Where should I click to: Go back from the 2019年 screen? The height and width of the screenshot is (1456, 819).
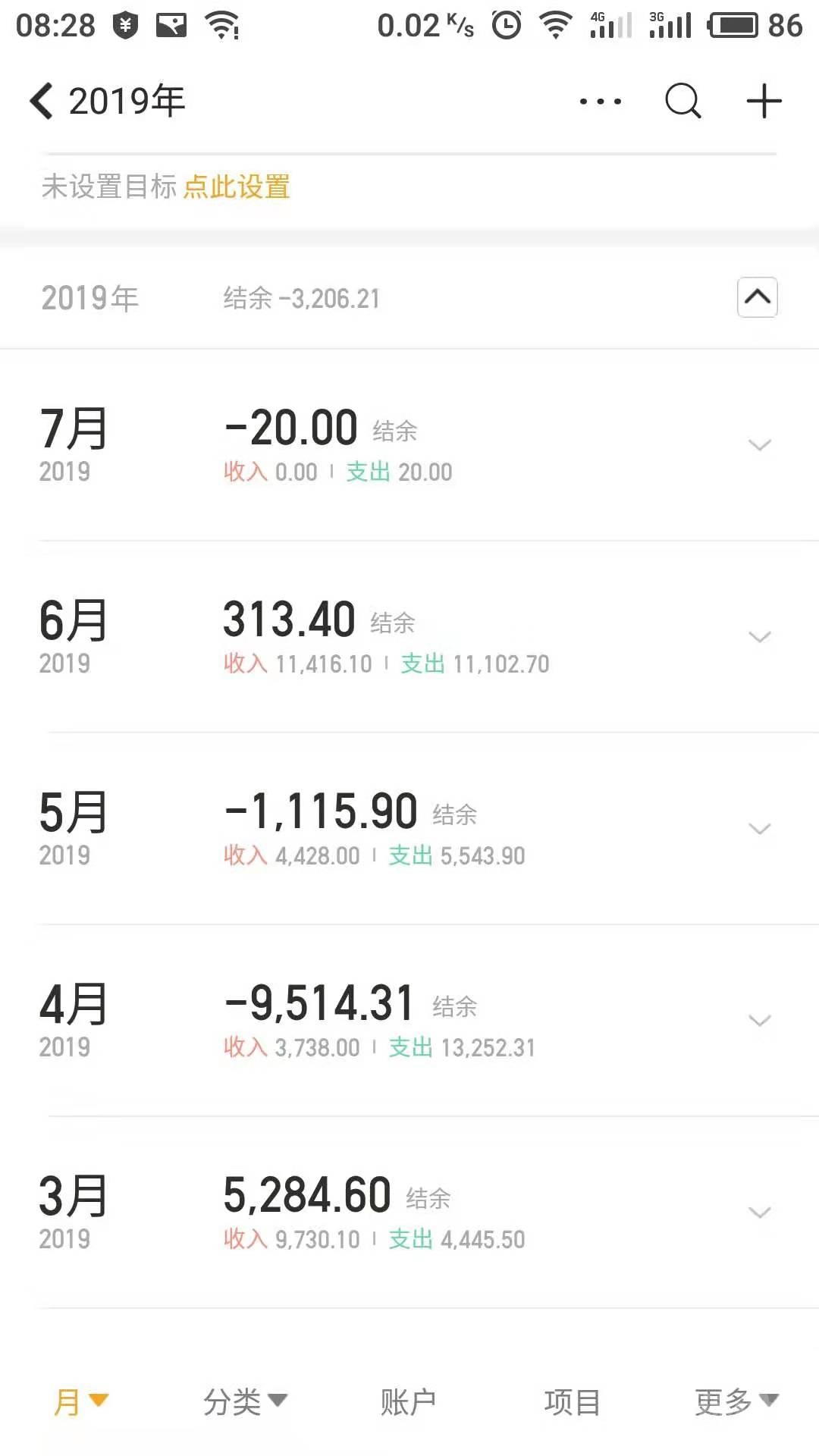(42, 101)
